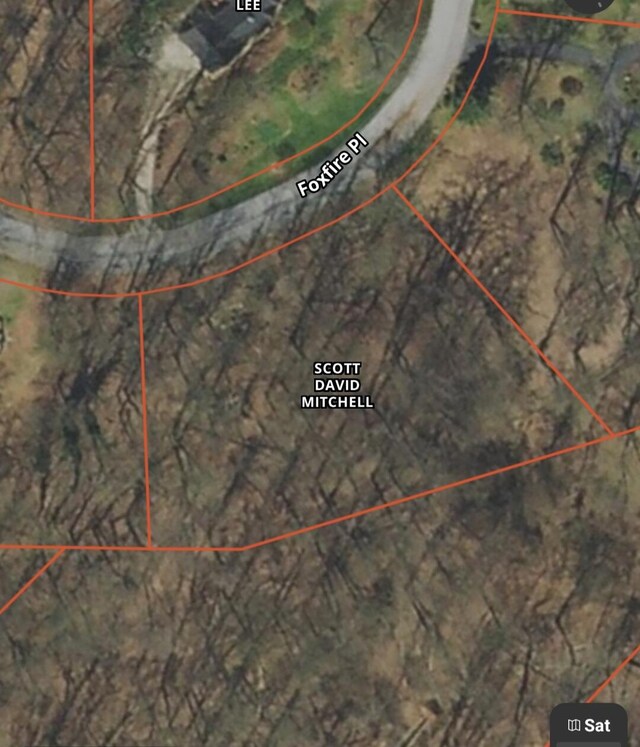Tap the Sat map layer button
Viewport: 640px width, 747px height.
pyautogui.click(x=589, y=725)
